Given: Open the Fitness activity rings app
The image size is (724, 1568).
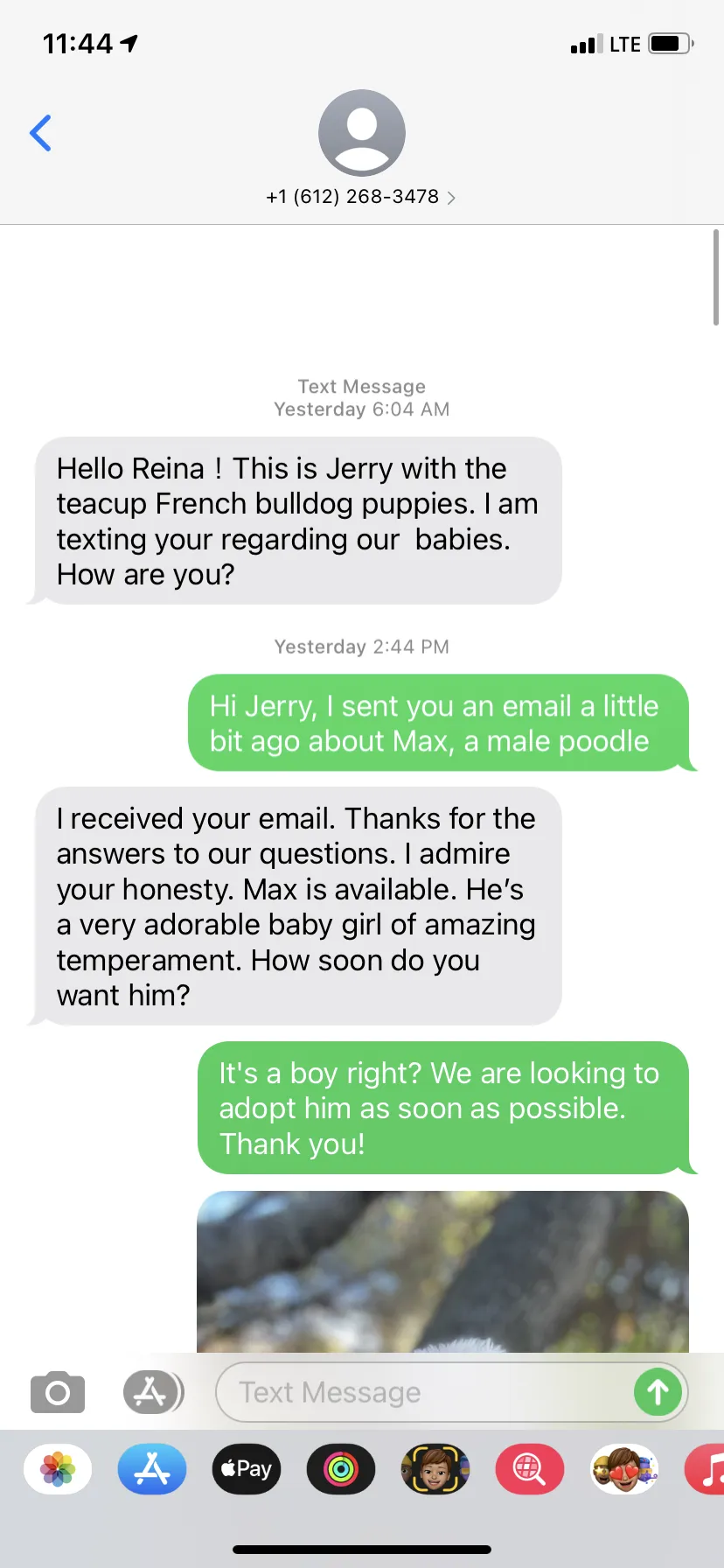Looking at the screenshot, I should point(341,1469).
